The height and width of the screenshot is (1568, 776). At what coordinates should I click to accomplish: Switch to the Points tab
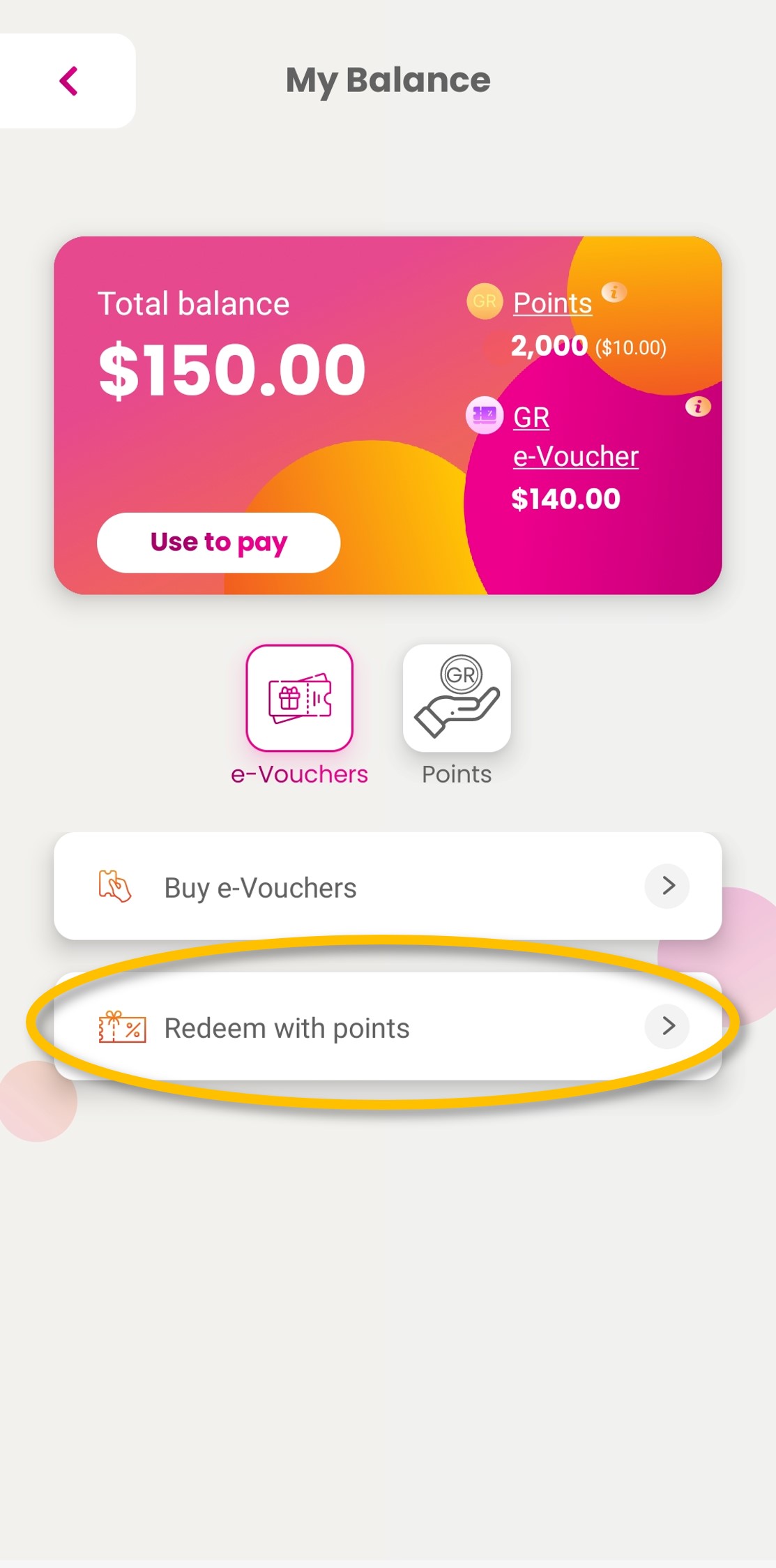(x=457, y=698)
